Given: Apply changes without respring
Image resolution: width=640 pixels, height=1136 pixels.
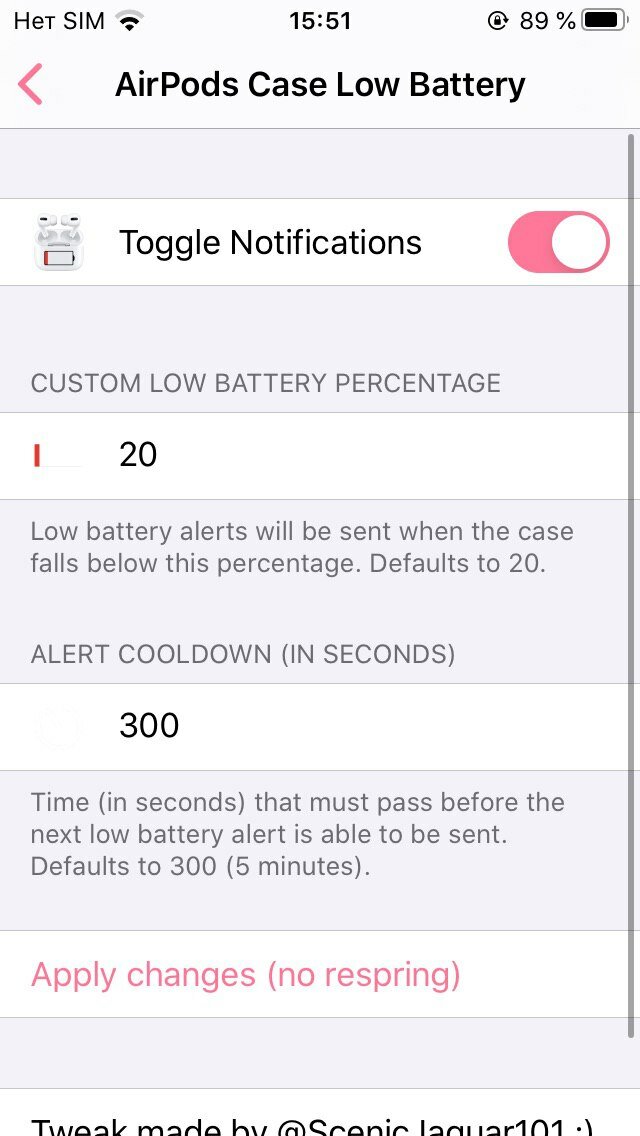Looking at the screenshot, I should pyautogui.click(x=320, y=974).
